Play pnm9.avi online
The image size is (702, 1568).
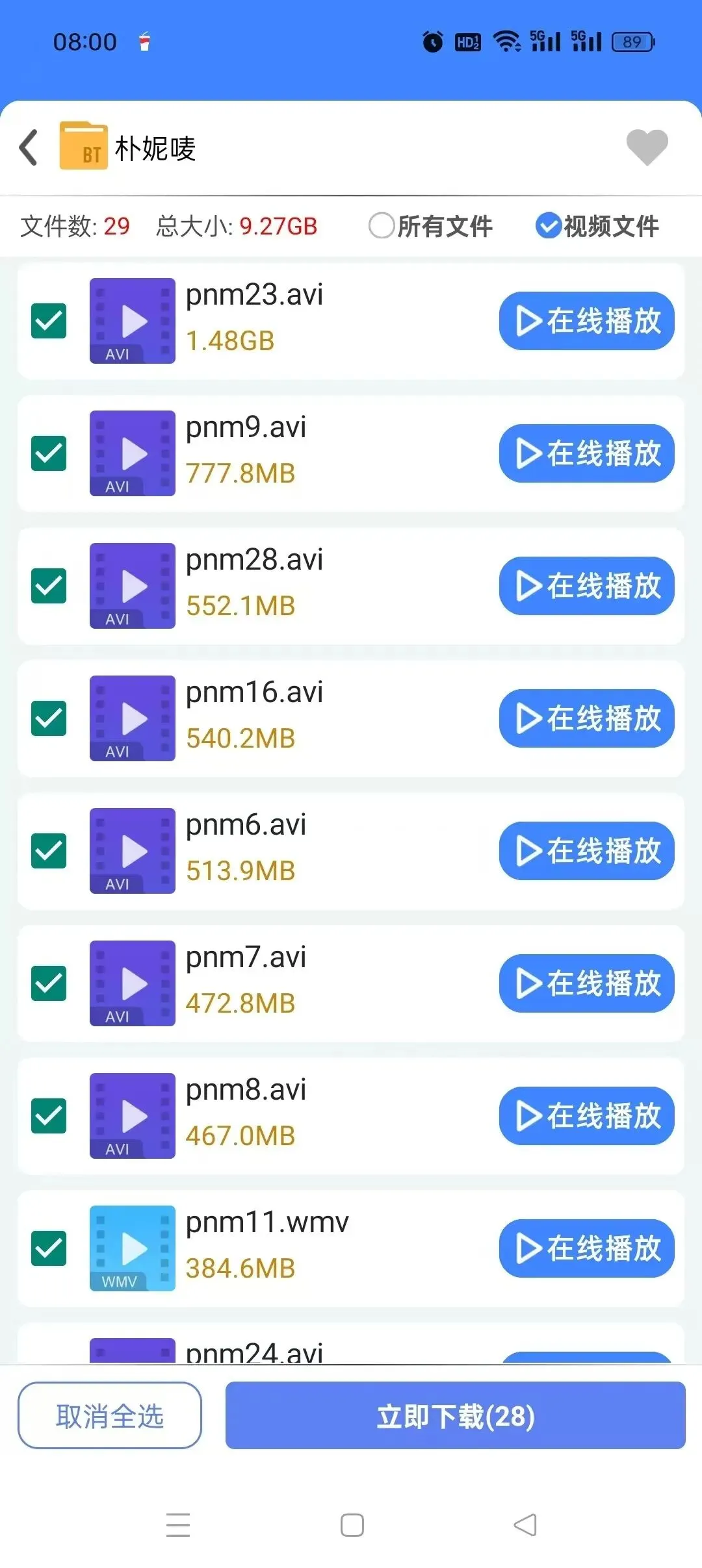click(x=586, y=453)
